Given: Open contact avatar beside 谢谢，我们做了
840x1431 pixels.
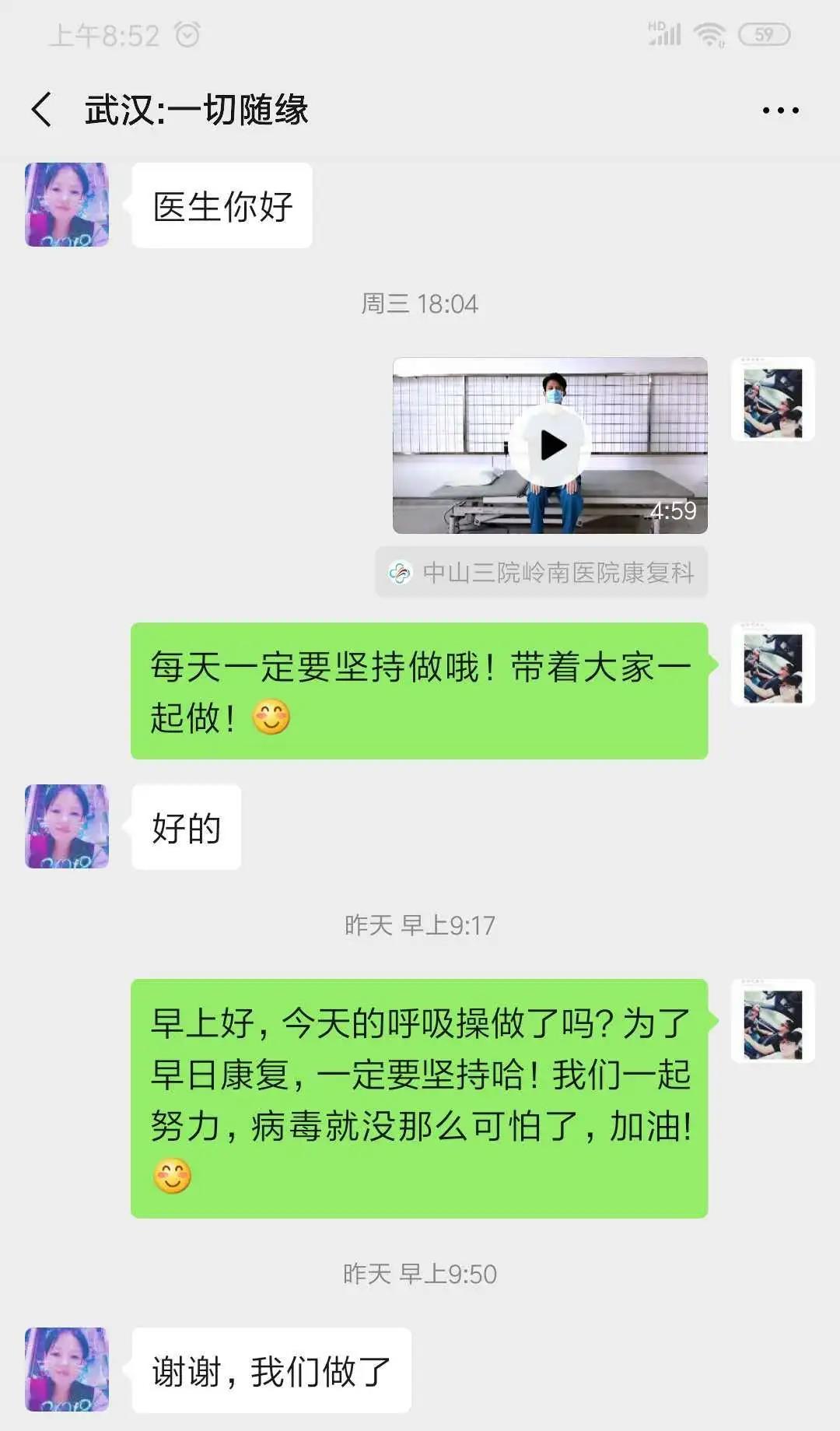Looking at the screenshot, I should (x=67, y=1370).
